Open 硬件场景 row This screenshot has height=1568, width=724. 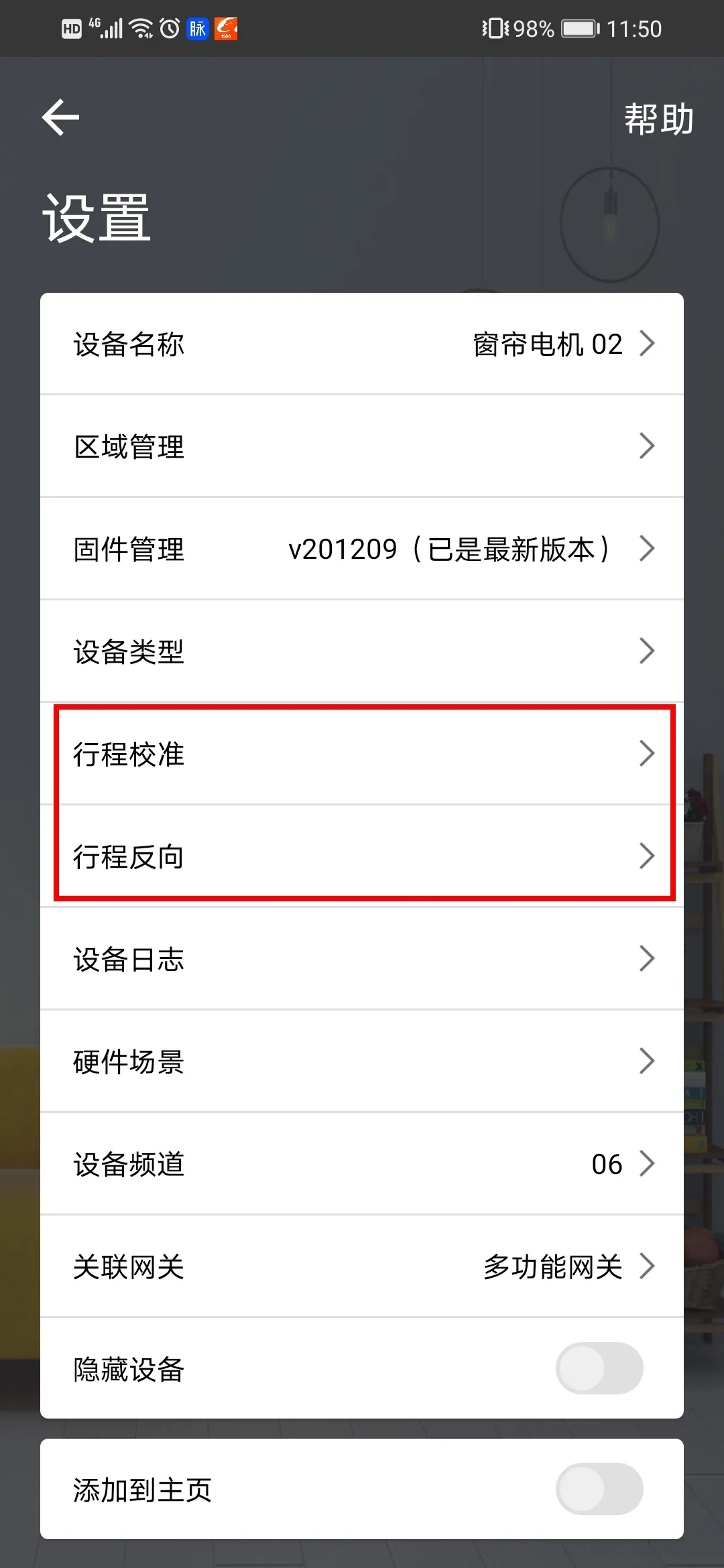coord(362,1061)
